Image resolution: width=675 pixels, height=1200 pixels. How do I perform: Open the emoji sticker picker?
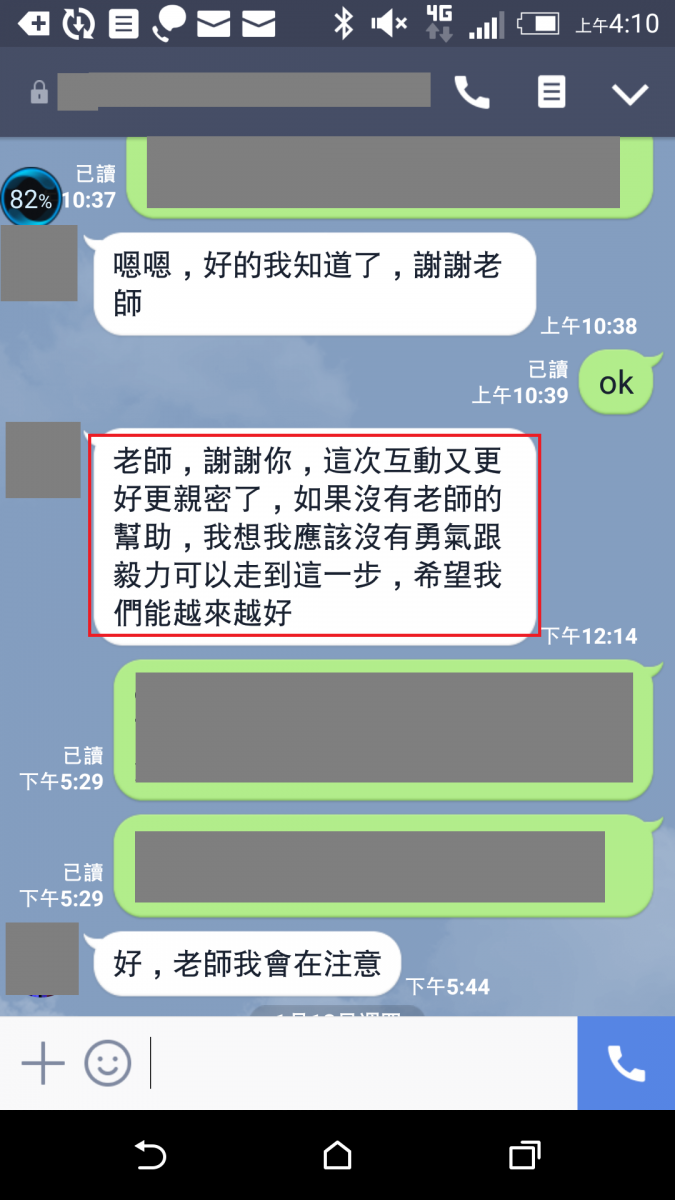click(107, 1063)
